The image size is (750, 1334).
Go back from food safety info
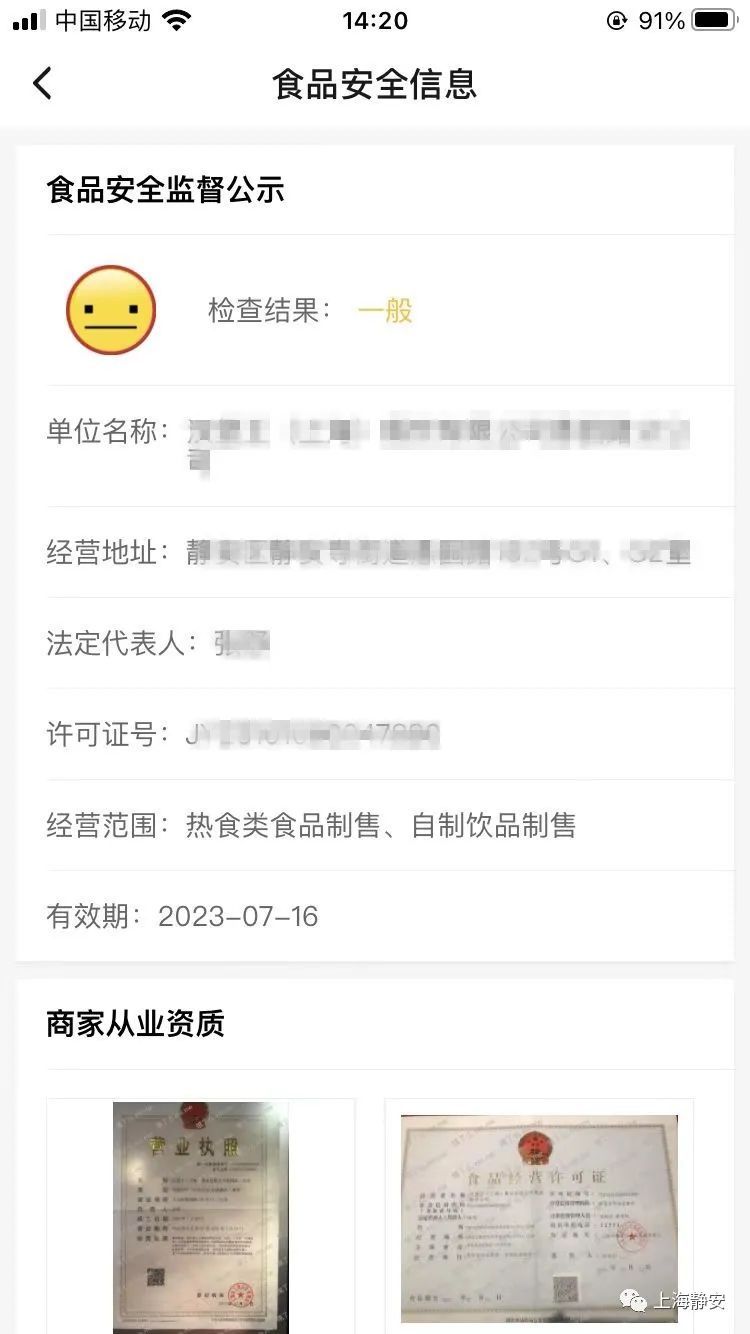tap(42, 84)
